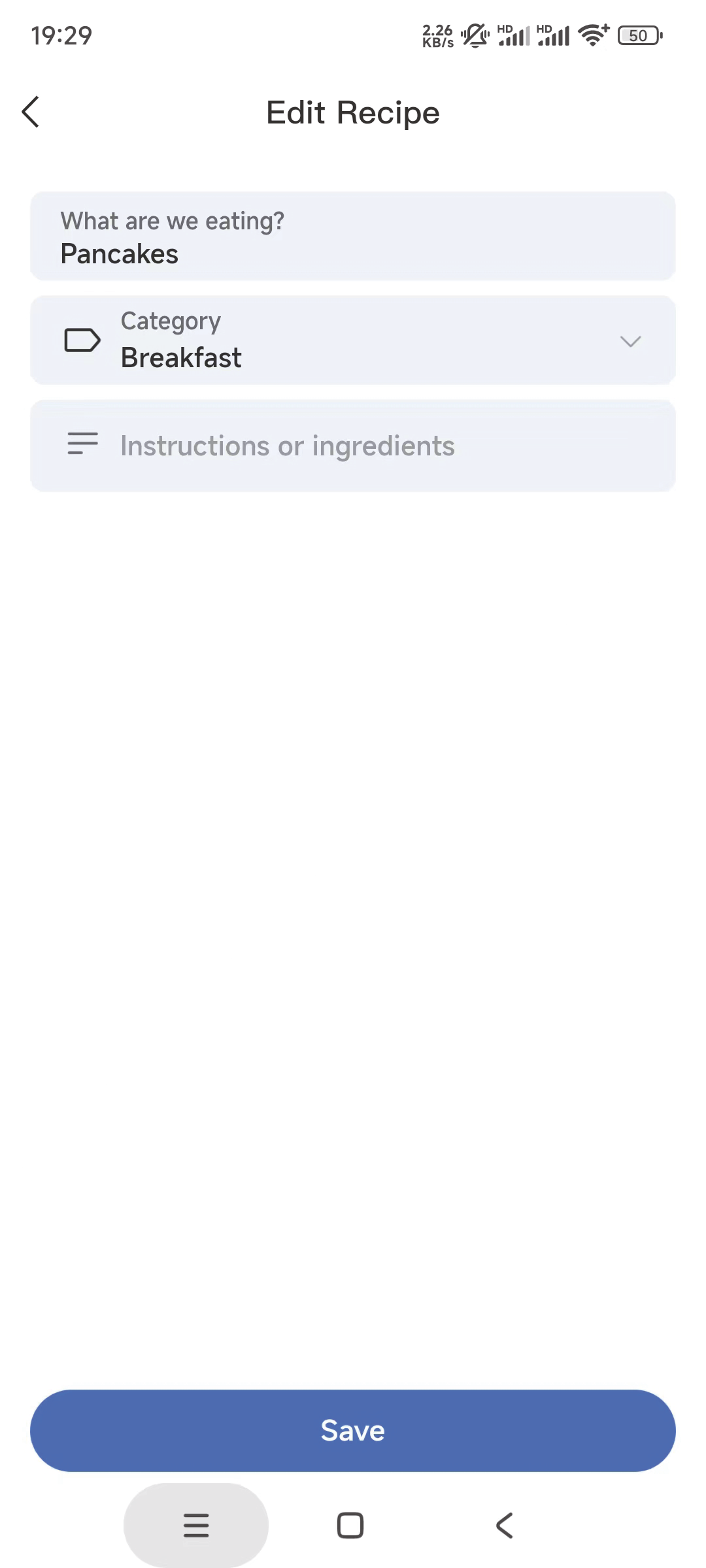Click the Wi-Fi icon in status bar
The image size is (706, 1568).
click(x=593, y=36)
